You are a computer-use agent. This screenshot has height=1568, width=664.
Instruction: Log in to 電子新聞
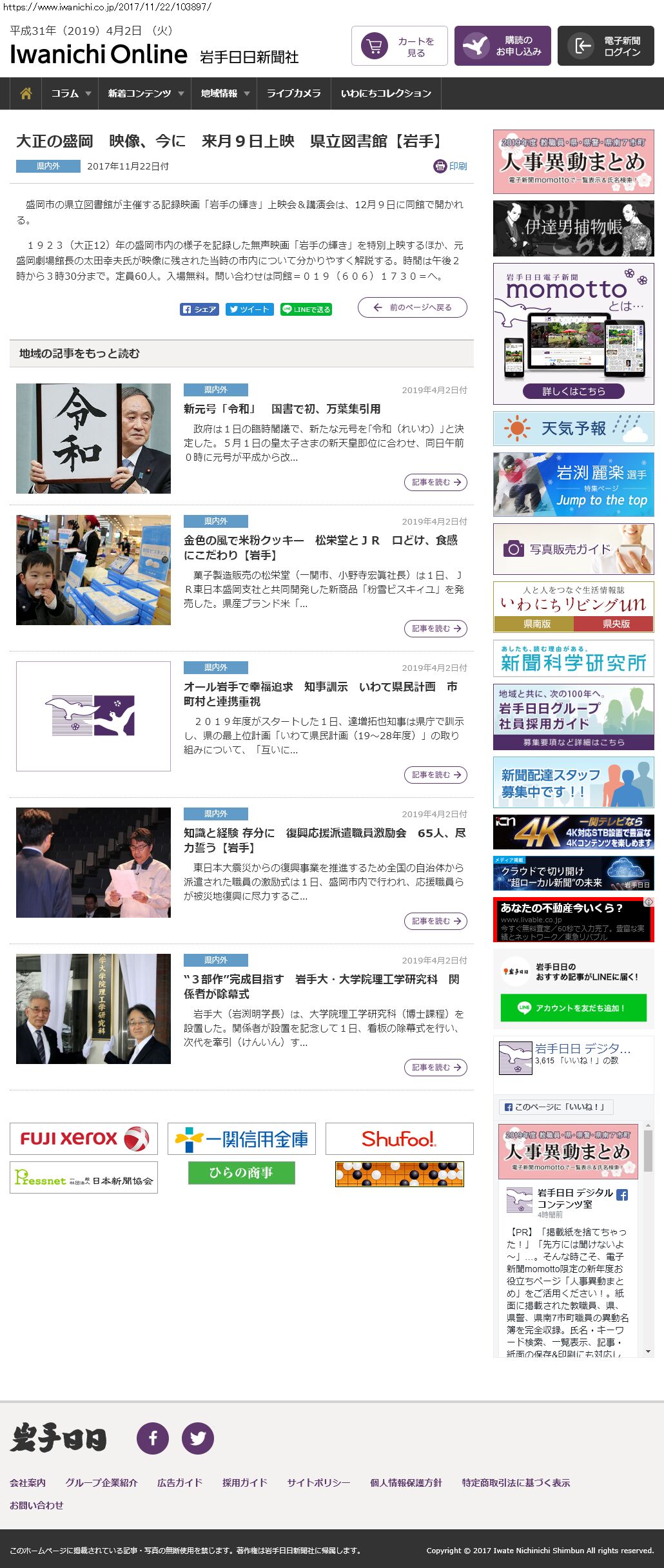[x=605, y=46]
